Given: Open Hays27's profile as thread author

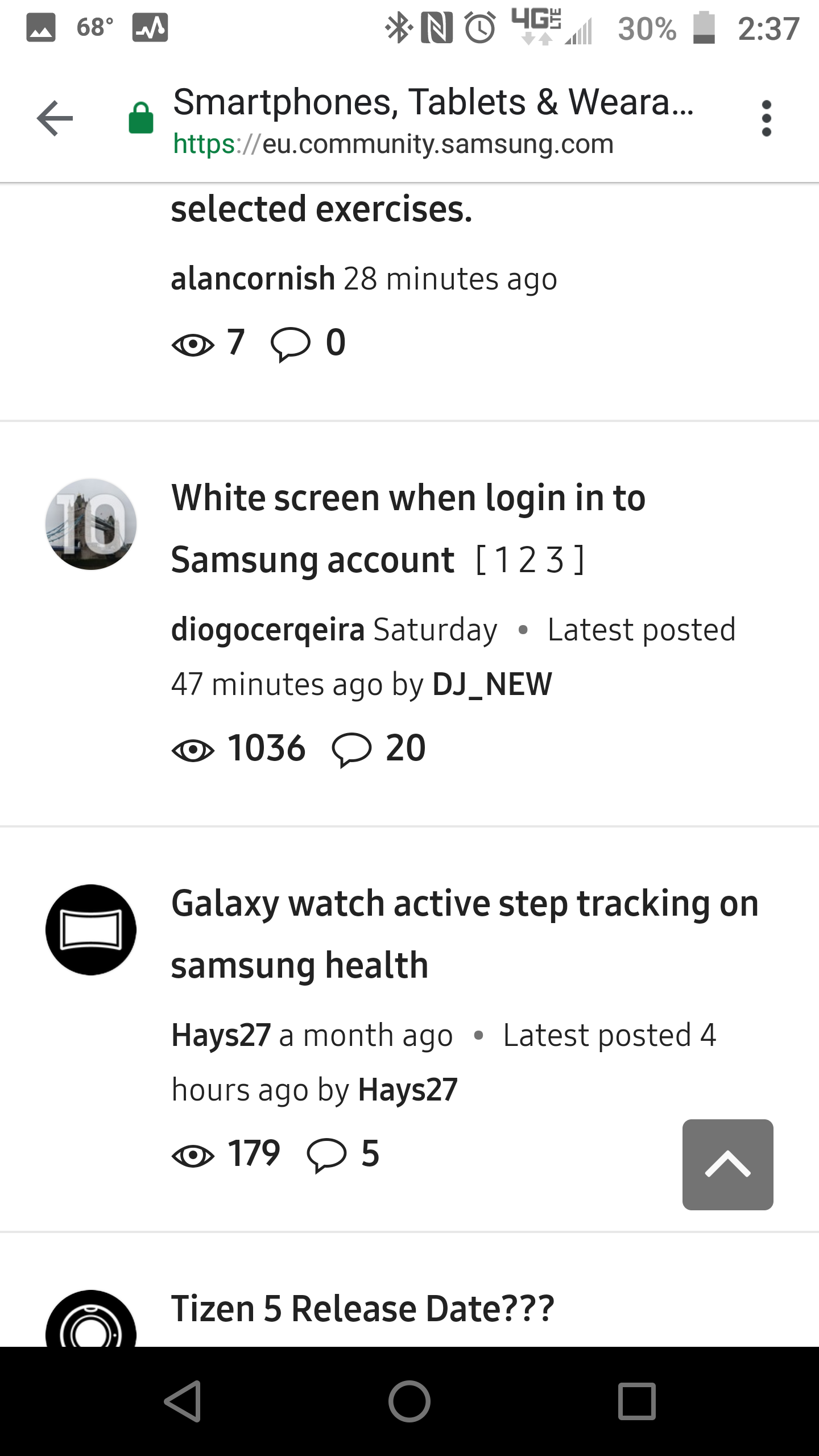Looking at the screenshot, I should click(x=221, y=1035).
